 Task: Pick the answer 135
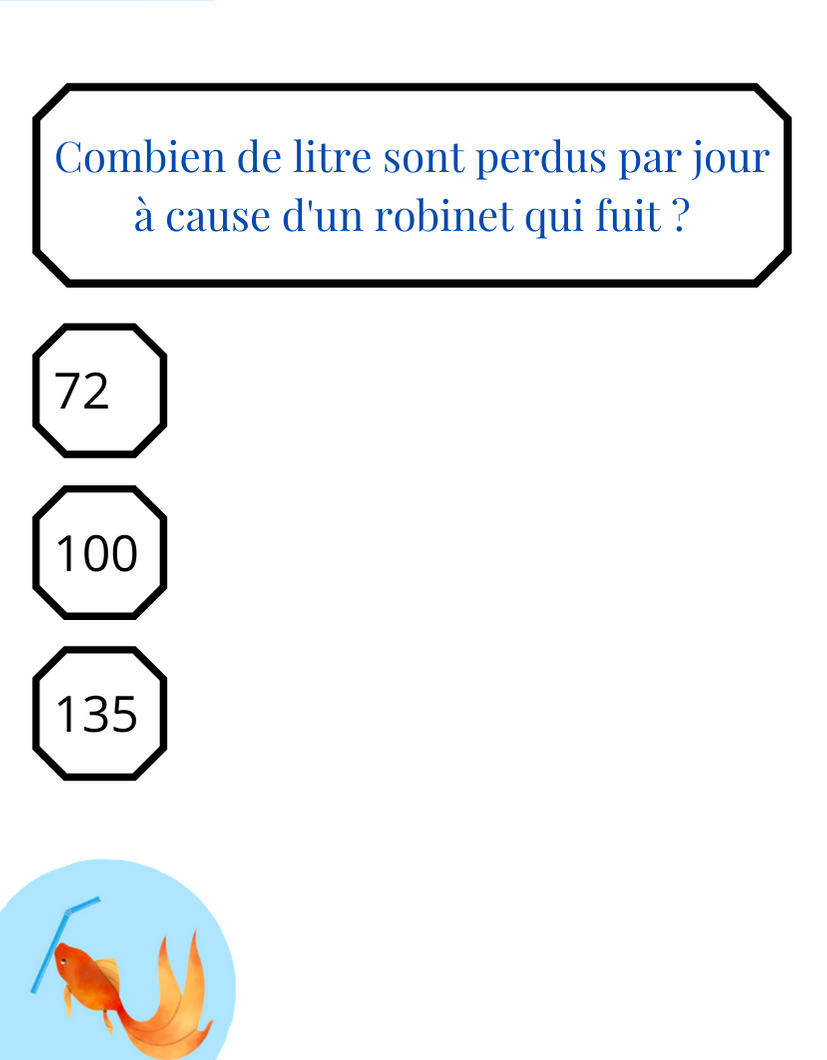tap(98, 714)
